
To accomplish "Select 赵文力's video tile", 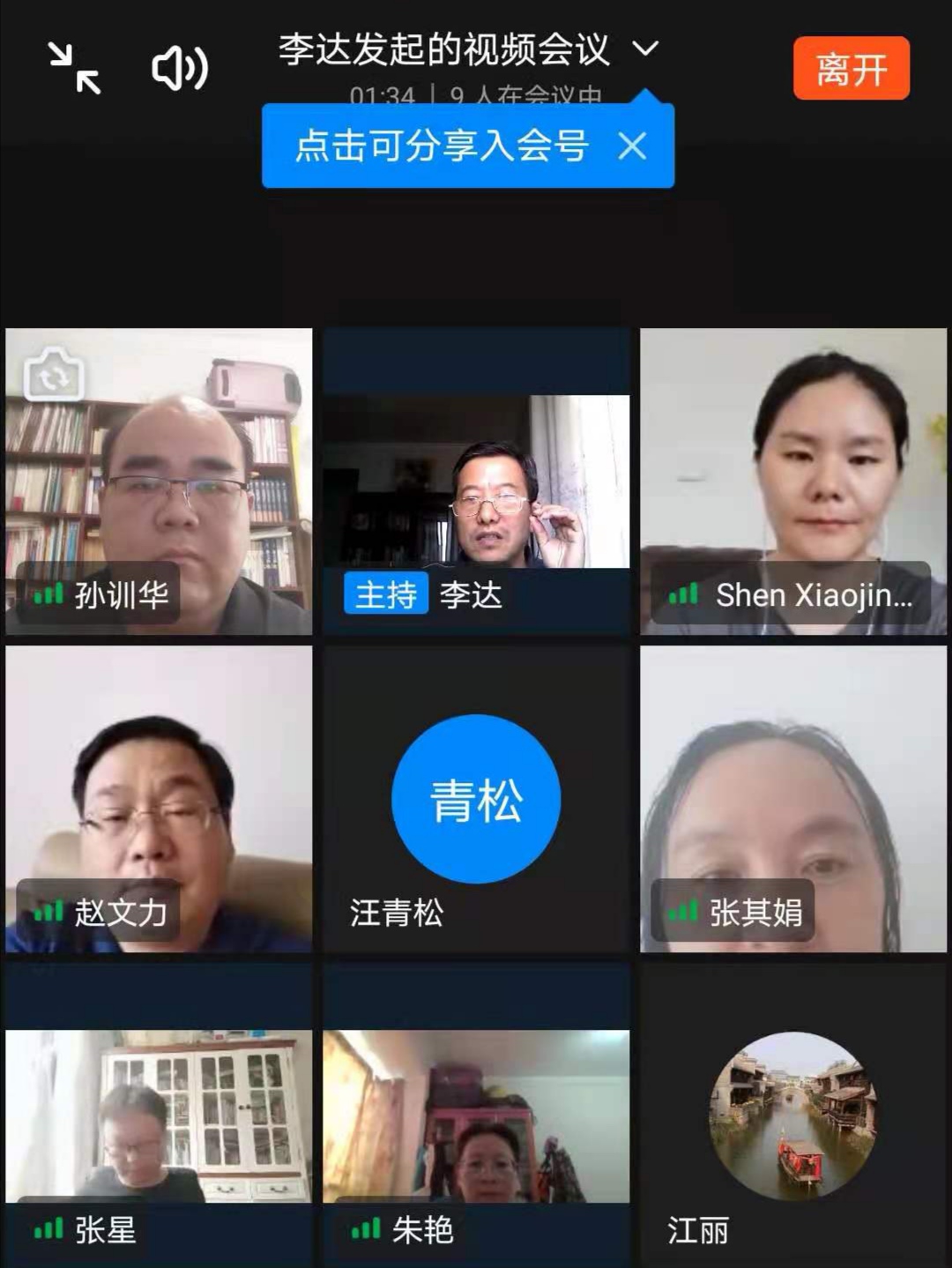I will point(159,799).
